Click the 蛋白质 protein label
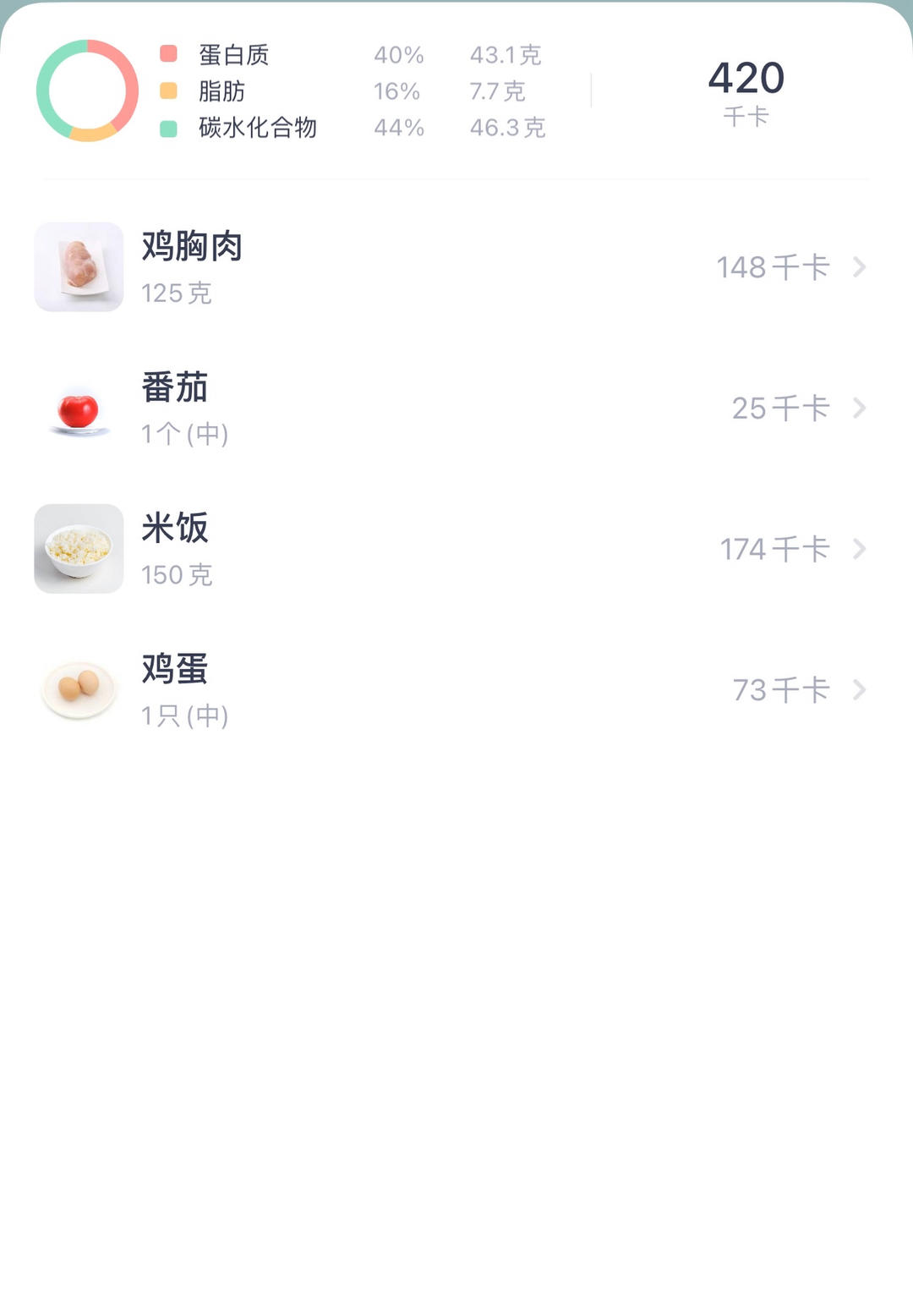This screenshot has height=1316, width=913. pyautogui.click(x=235, y=56)
